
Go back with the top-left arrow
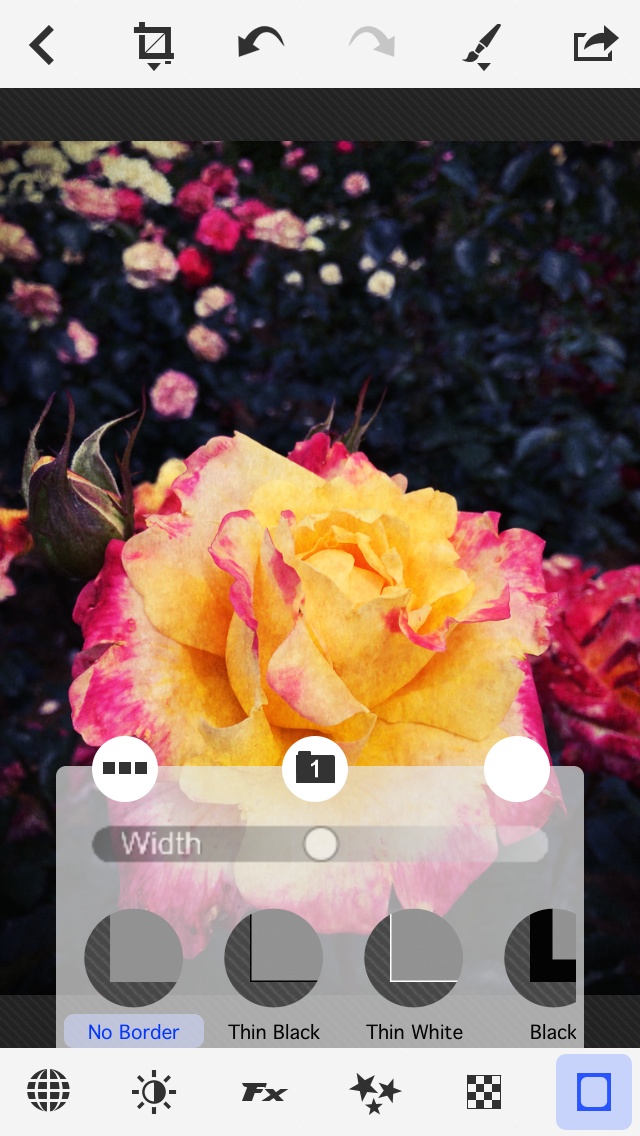[x=42, y=45]
